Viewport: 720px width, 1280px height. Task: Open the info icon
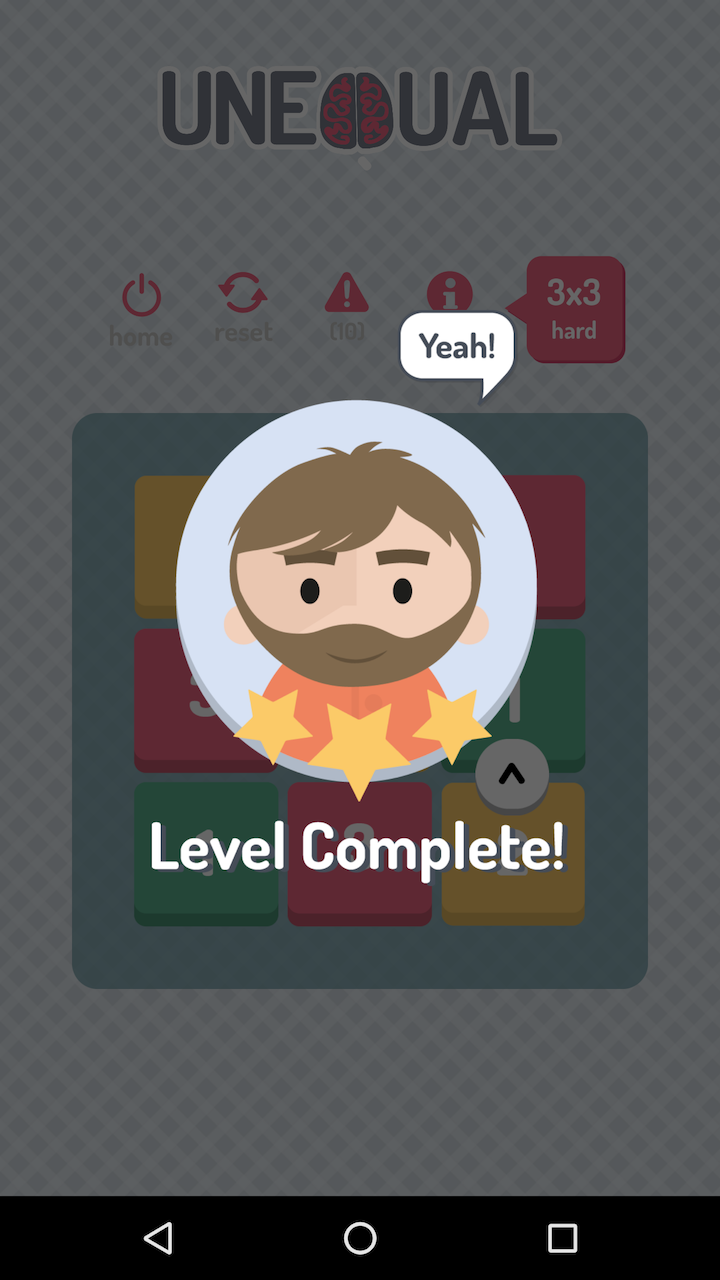pos(449,293)
